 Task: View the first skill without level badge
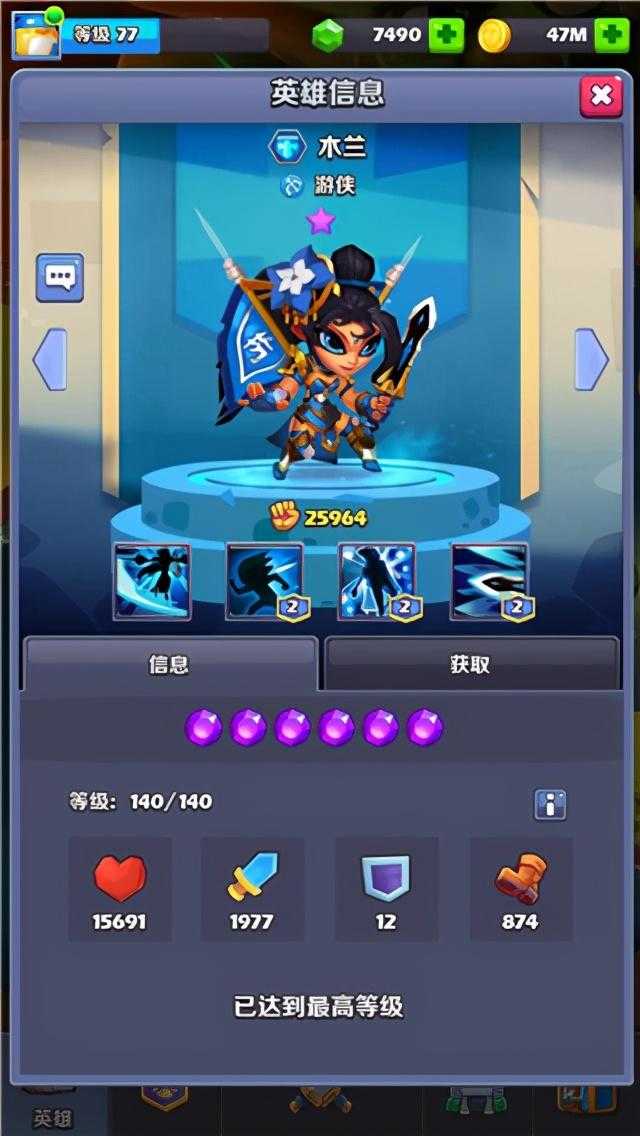(x=152, y=581)
